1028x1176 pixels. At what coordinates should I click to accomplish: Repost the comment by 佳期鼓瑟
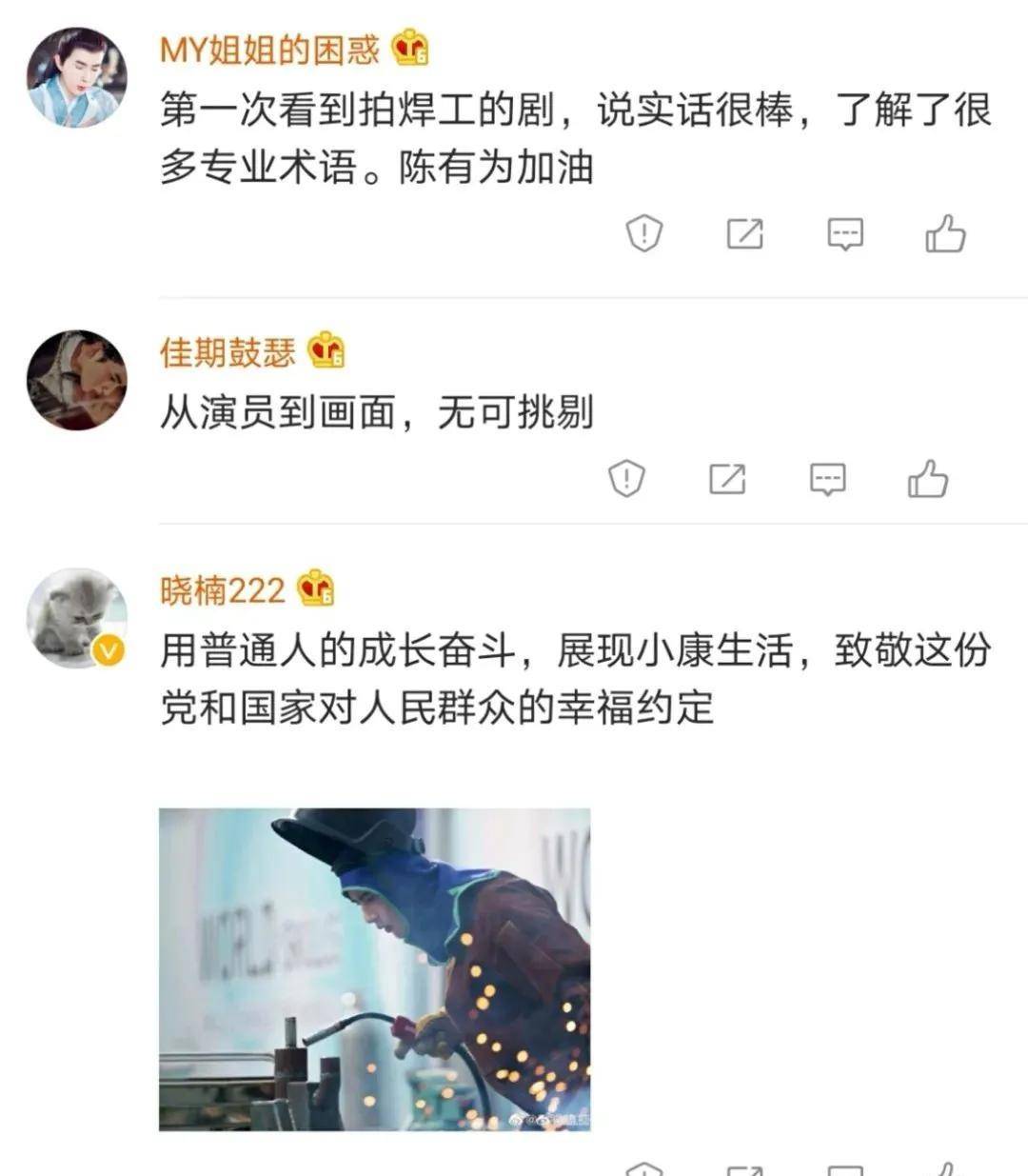[727, 478]
